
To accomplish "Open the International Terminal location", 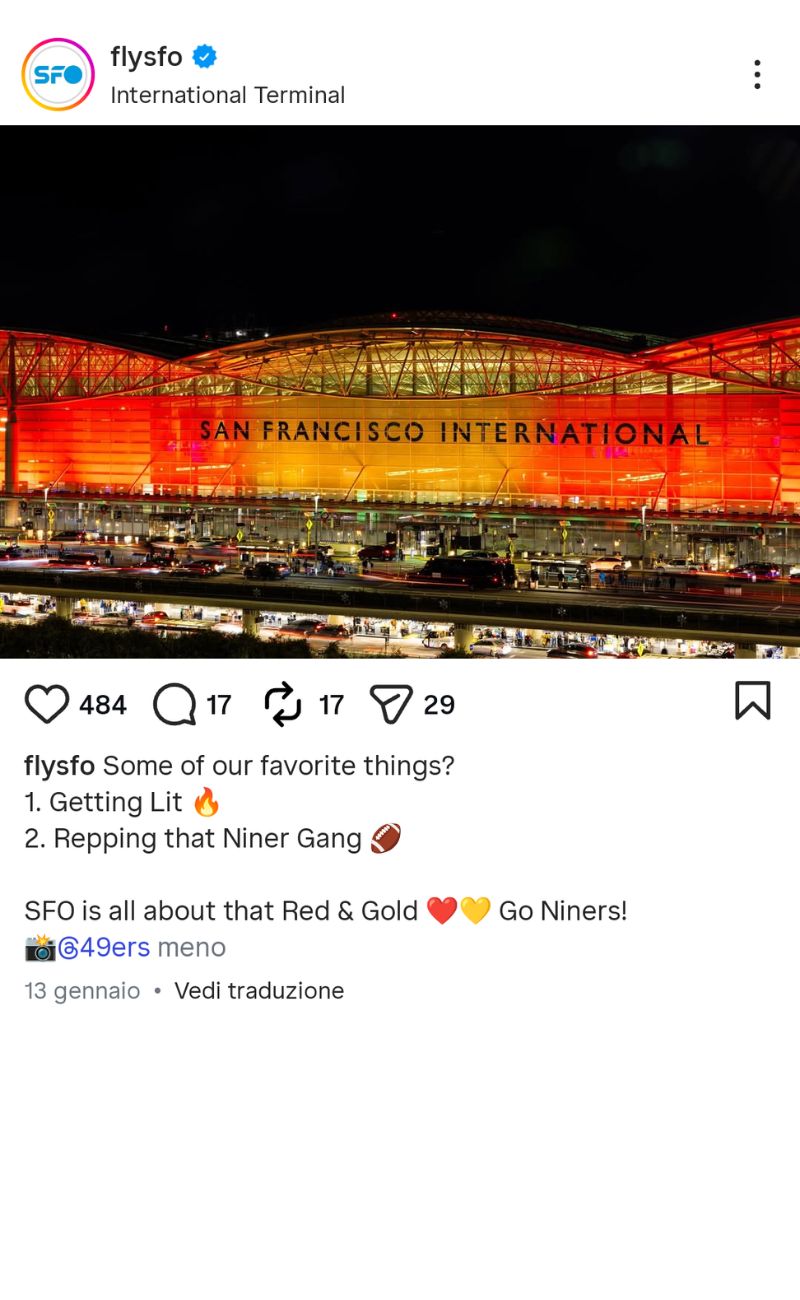I will pyautogui.click(x=227, y=95).
